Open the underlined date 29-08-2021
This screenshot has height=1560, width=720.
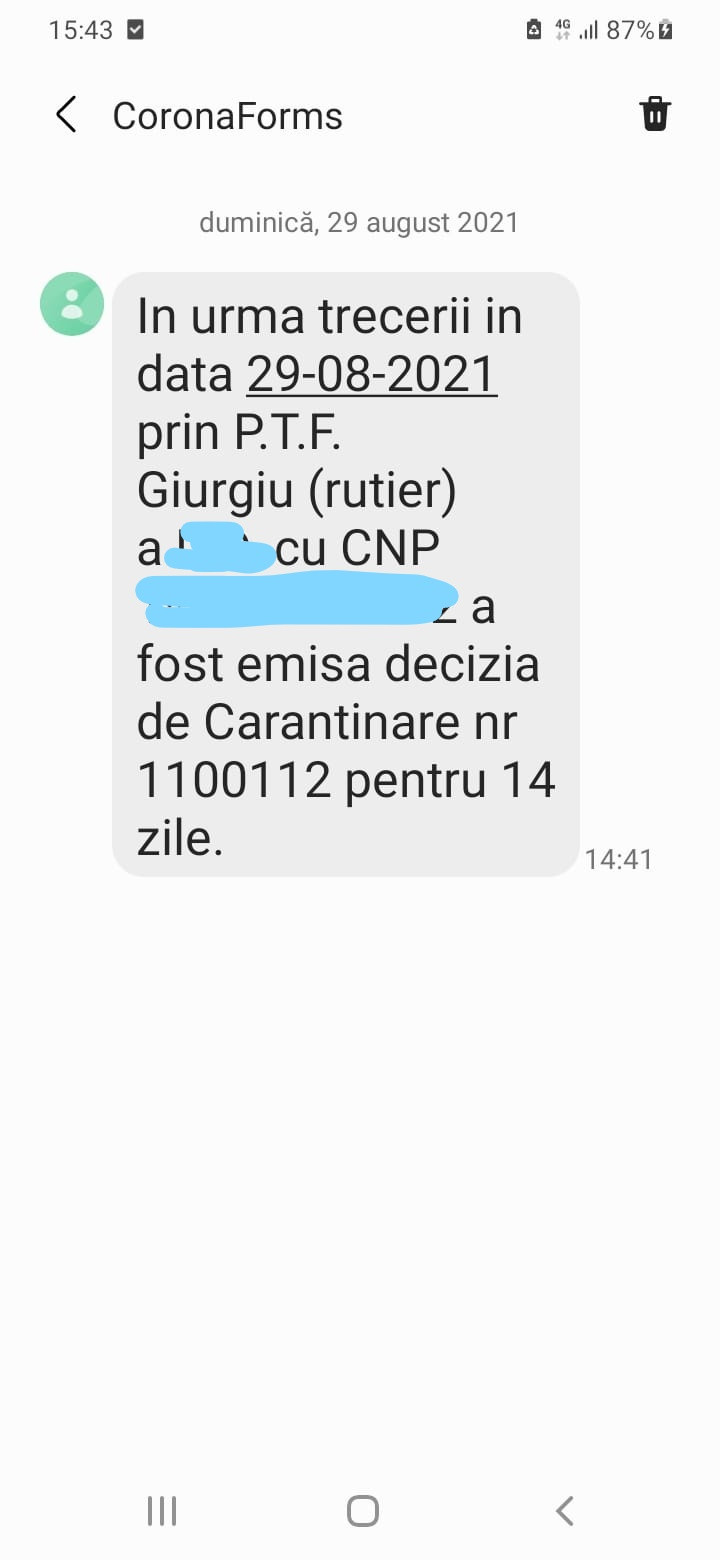(x=372, y=374)
